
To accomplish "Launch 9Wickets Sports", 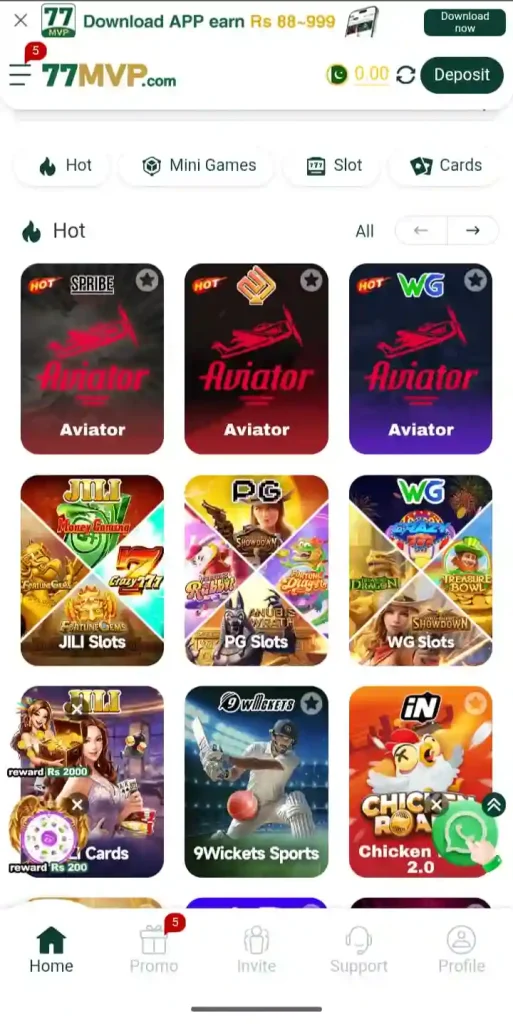I will (256, 782).
